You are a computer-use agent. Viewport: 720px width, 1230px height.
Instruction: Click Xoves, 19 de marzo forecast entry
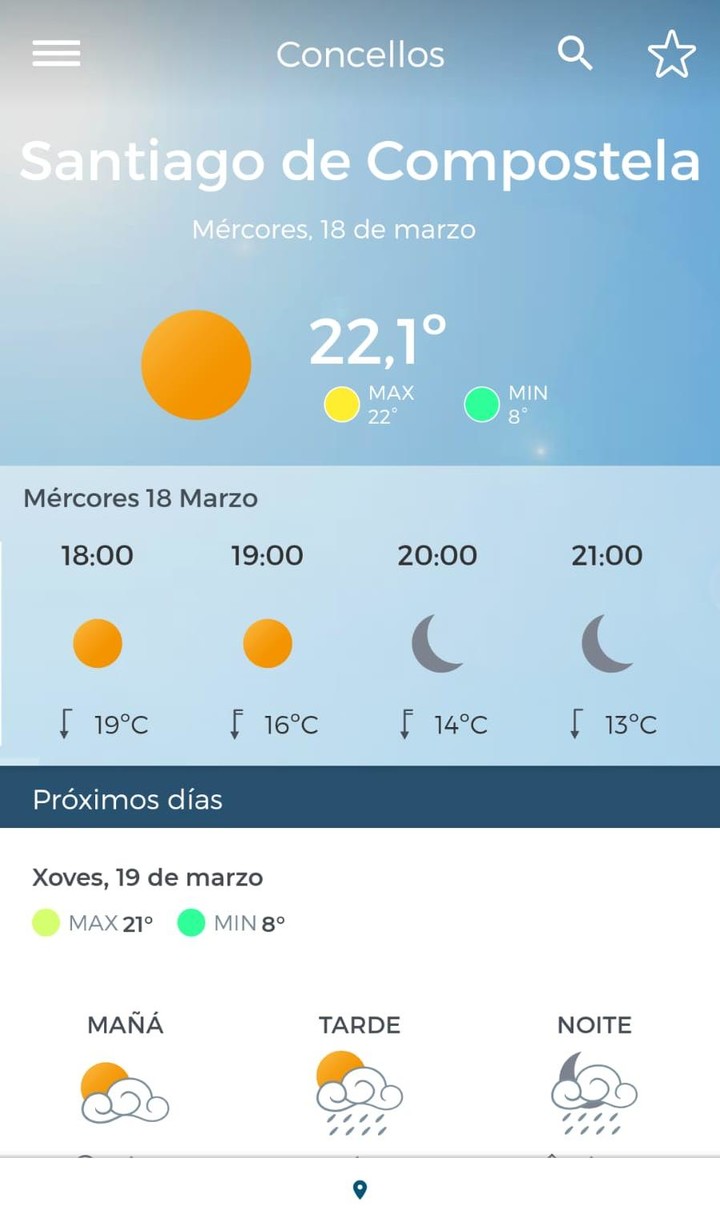pyautogui.click(x=146, y=877)
